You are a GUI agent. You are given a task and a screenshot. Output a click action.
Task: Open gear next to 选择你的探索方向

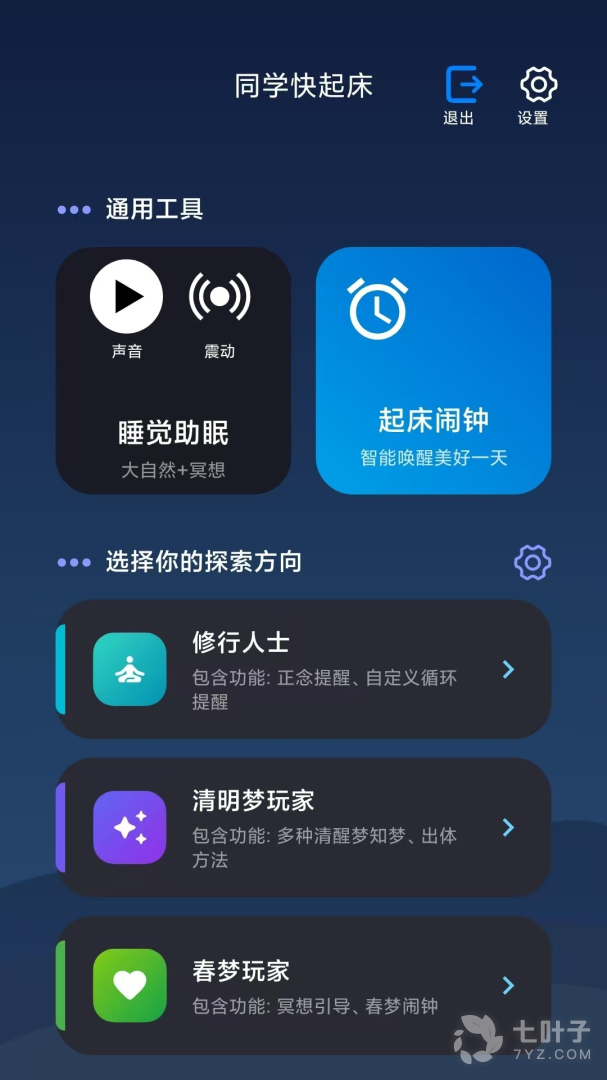(x=532, y=563)
